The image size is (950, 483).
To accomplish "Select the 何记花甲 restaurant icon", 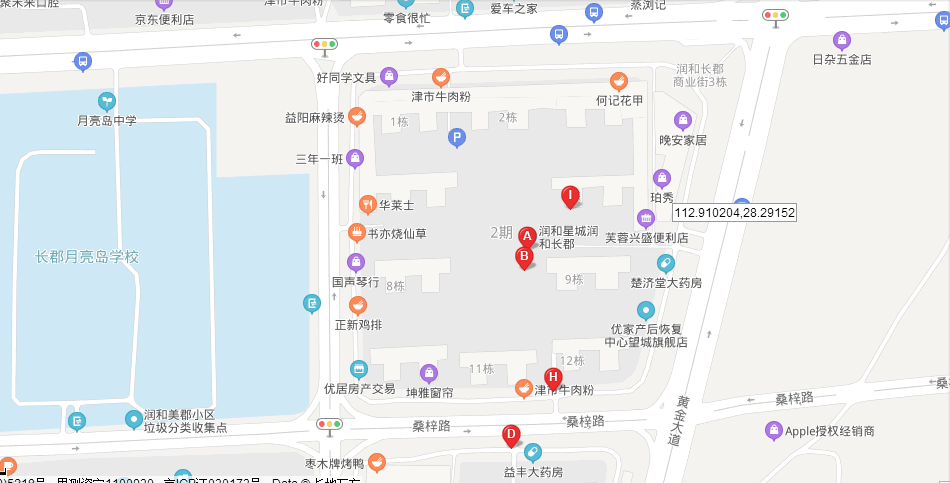I will tap(619, 81).
